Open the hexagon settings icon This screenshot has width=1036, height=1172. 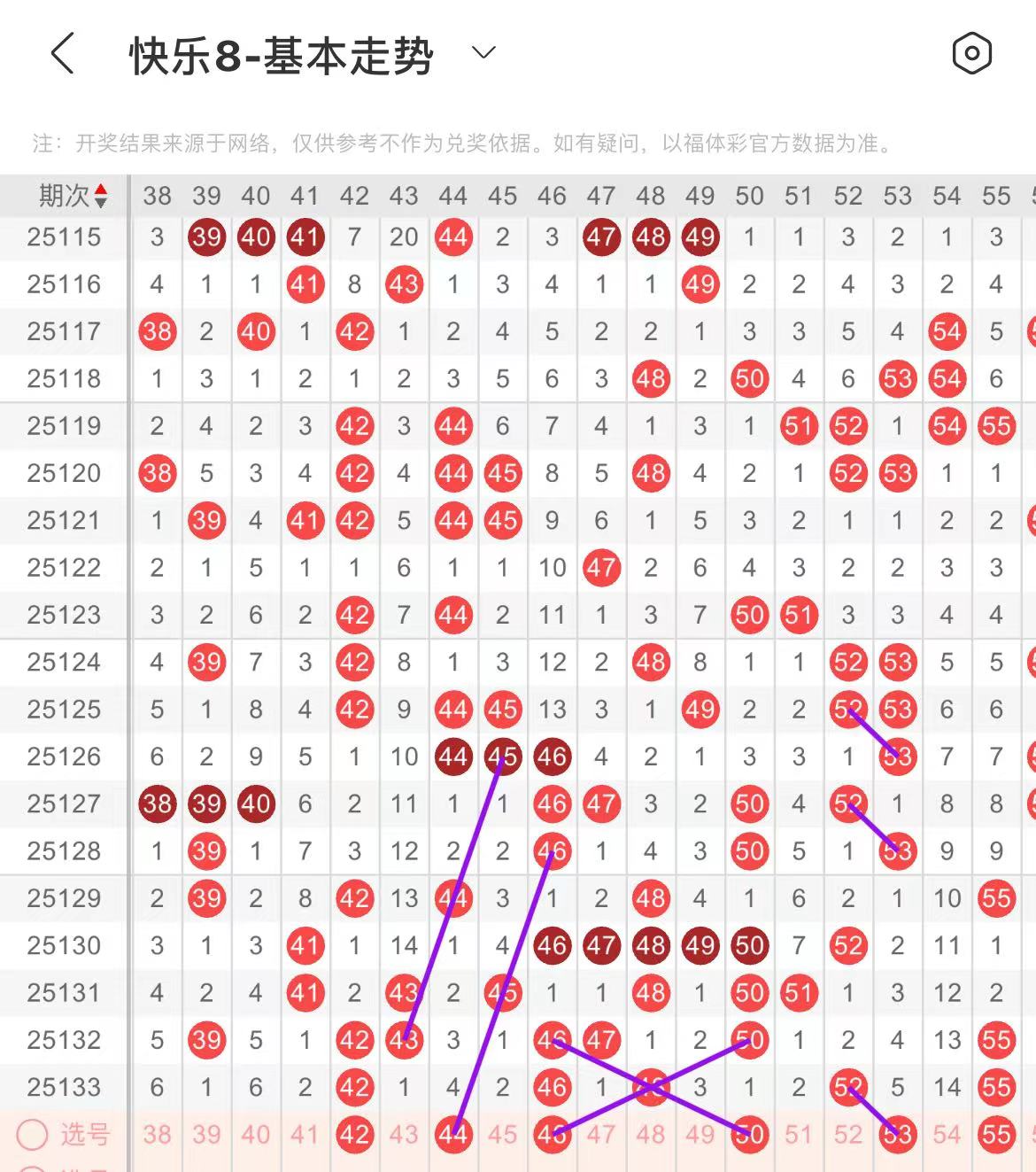(971, 54)
